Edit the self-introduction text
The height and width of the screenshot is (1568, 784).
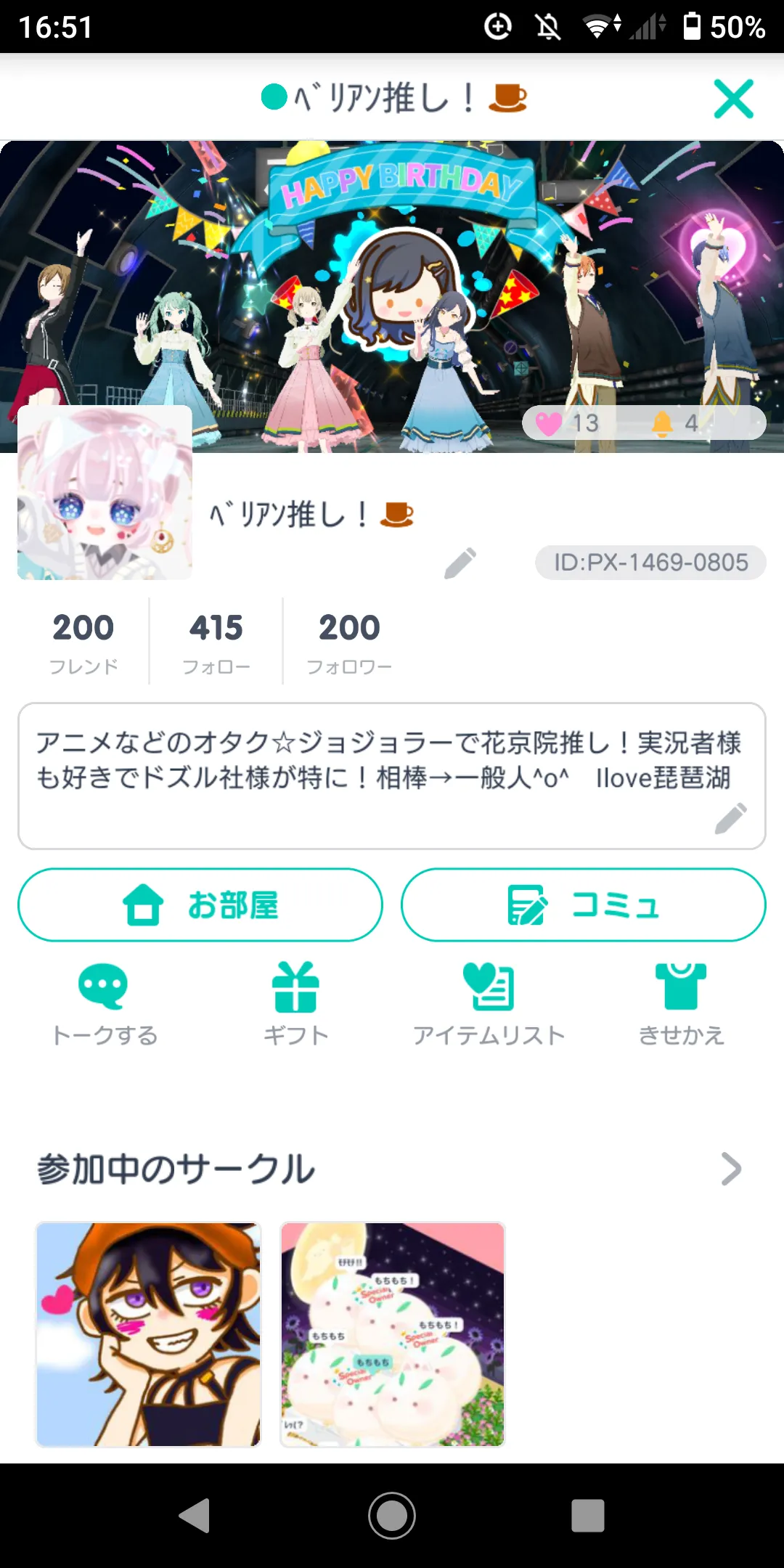tap(730, 818)
